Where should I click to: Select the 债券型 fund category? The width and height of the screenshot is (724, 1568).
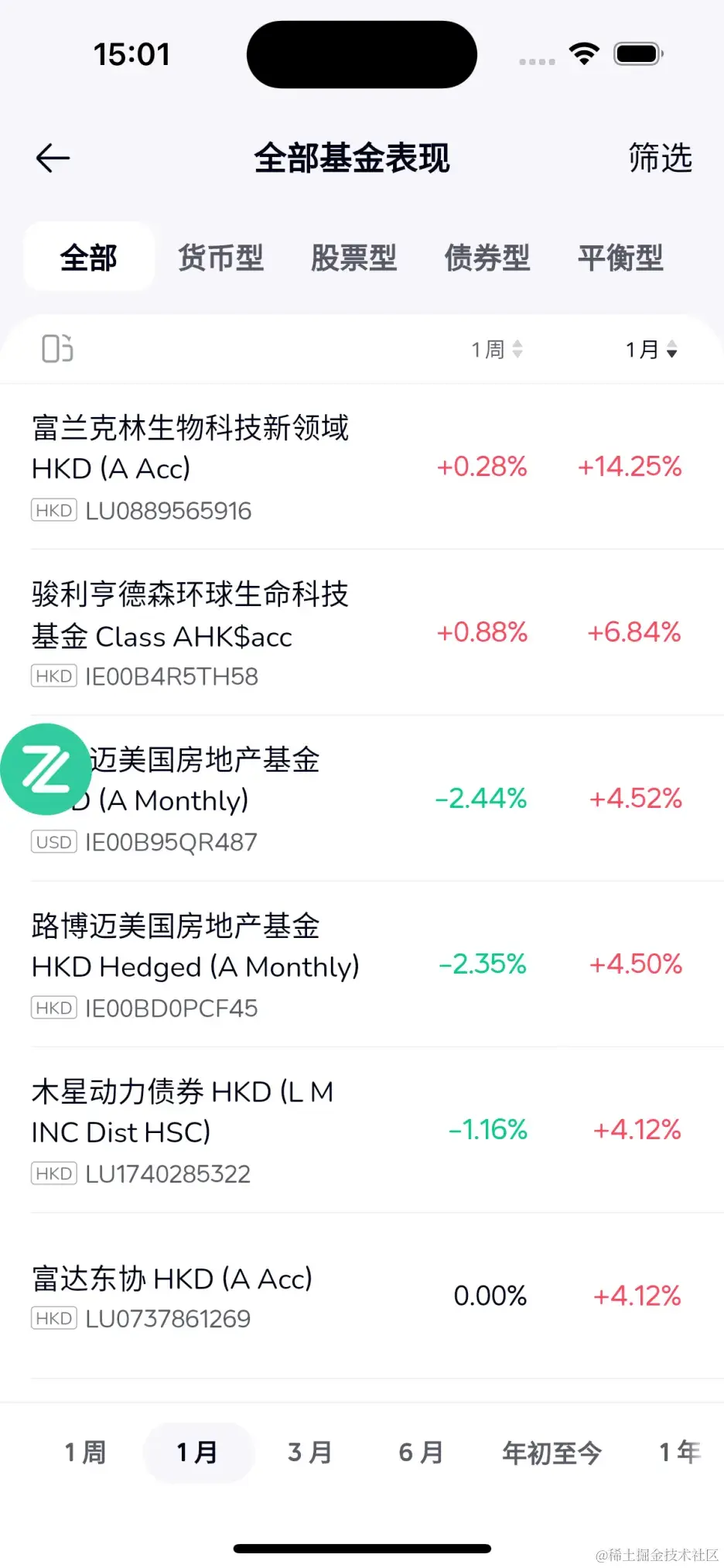487,258
